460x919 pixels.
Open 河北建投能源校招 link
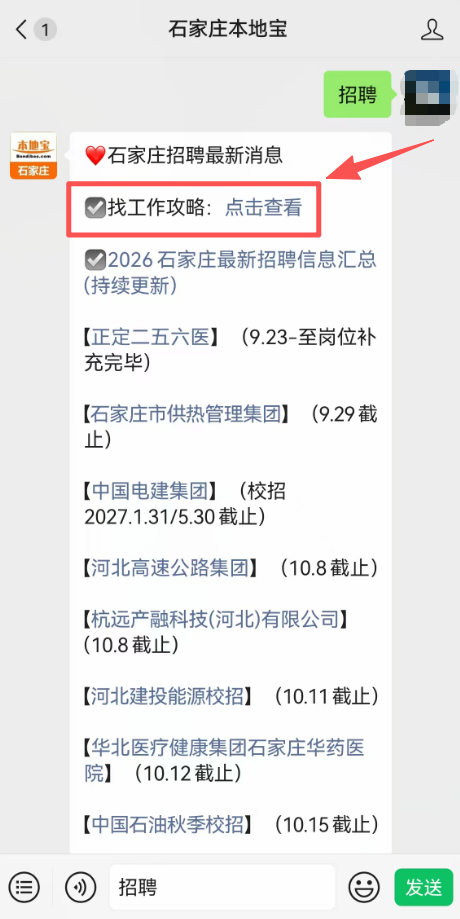167,696
